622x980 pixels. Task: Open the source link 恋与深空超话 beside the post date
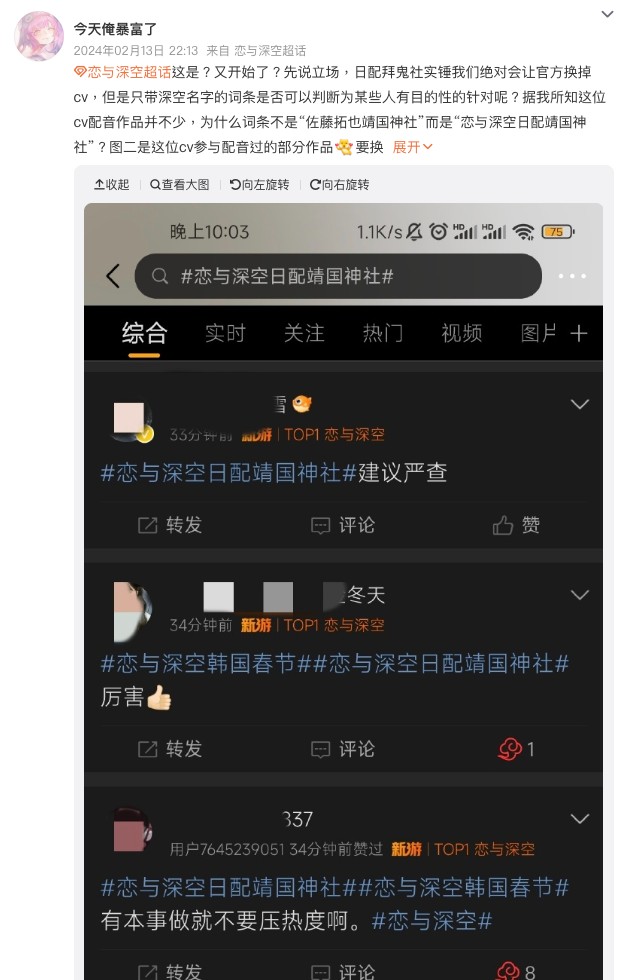click(x=271, y=50)
